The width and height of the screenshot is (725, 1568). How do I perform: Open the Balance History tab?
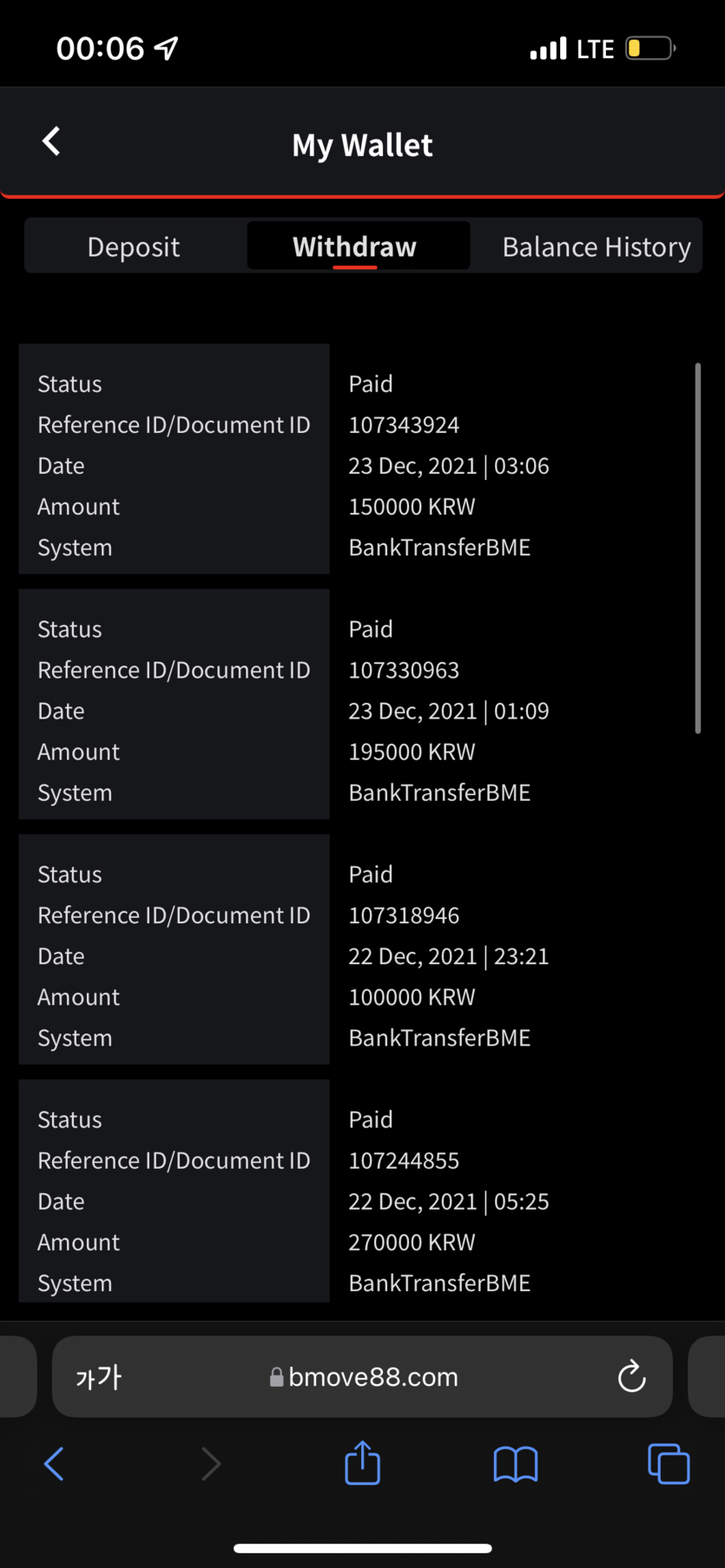[596, 246]
